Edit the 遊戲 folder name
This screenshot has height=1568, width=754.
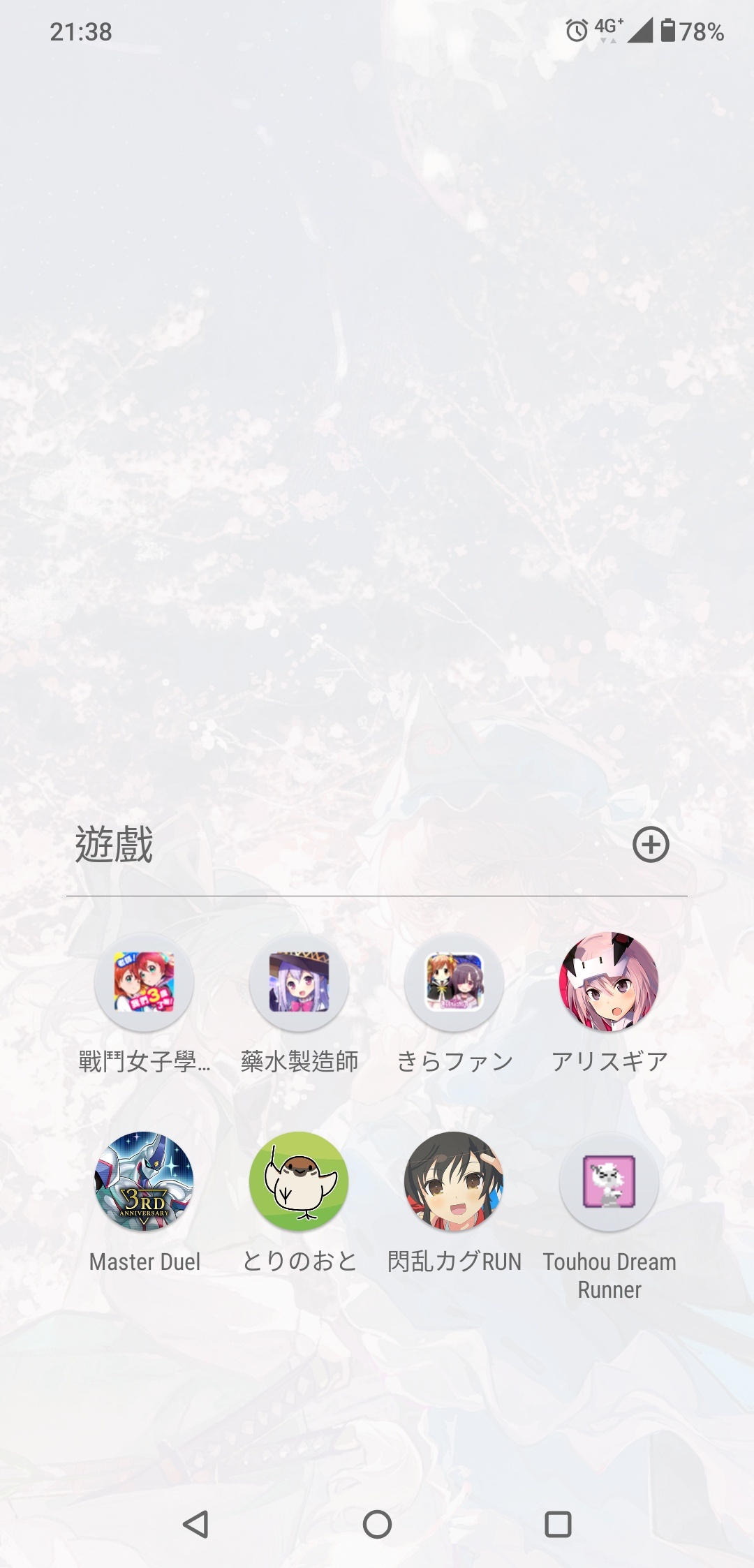tap(114, 845)
